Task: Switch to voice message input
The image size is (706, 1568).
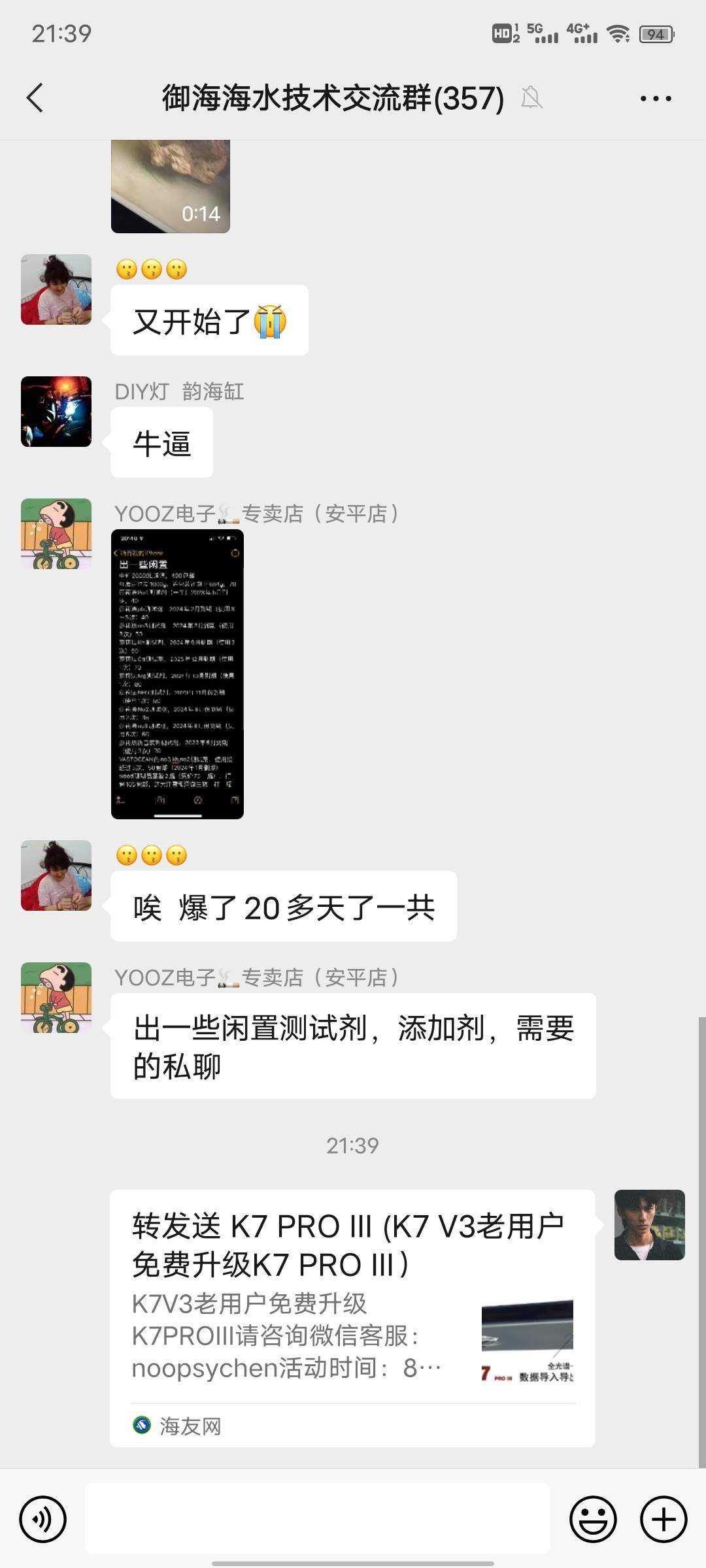Action: pyautogui.click(x=43, y=1519)
